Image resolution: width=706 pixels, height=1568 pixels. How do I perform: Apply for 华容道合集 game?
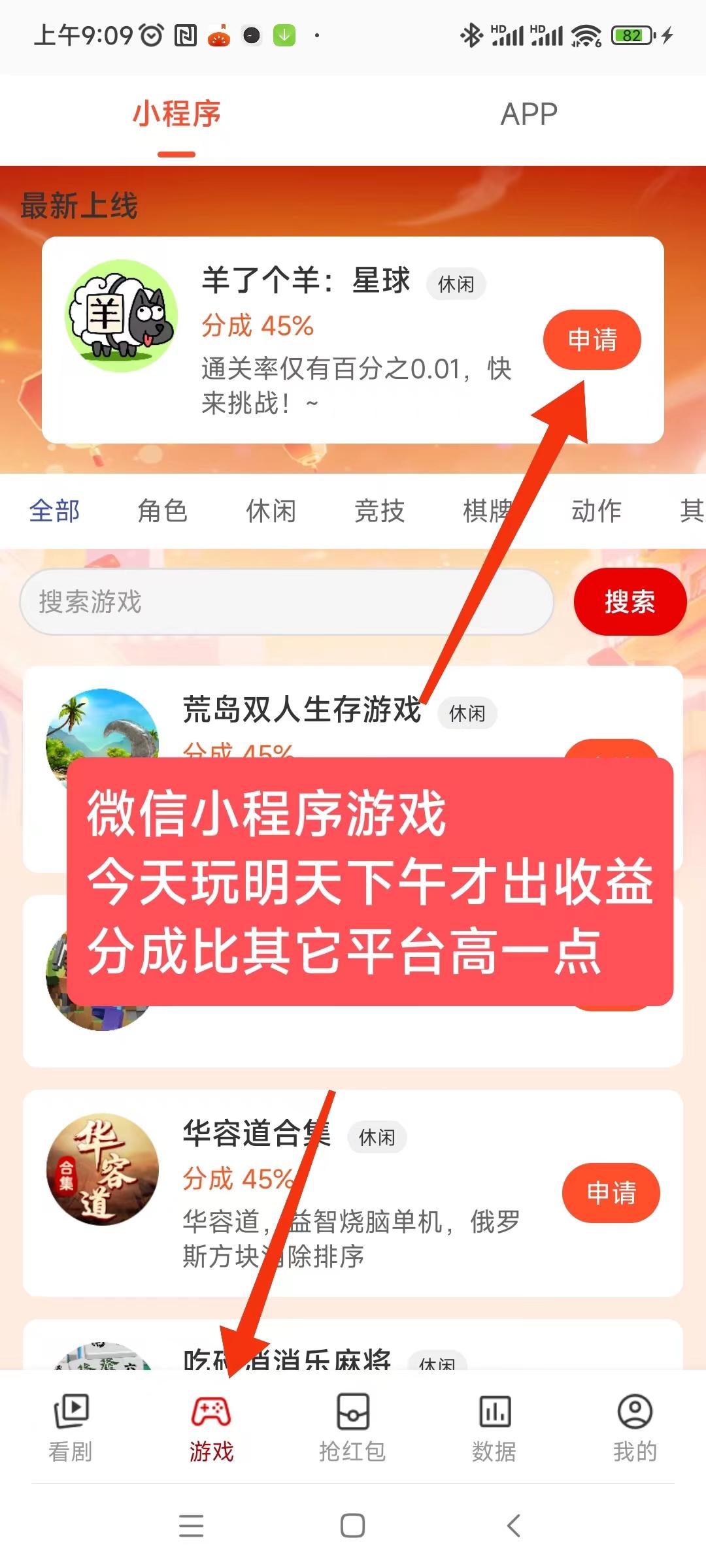611,1193
